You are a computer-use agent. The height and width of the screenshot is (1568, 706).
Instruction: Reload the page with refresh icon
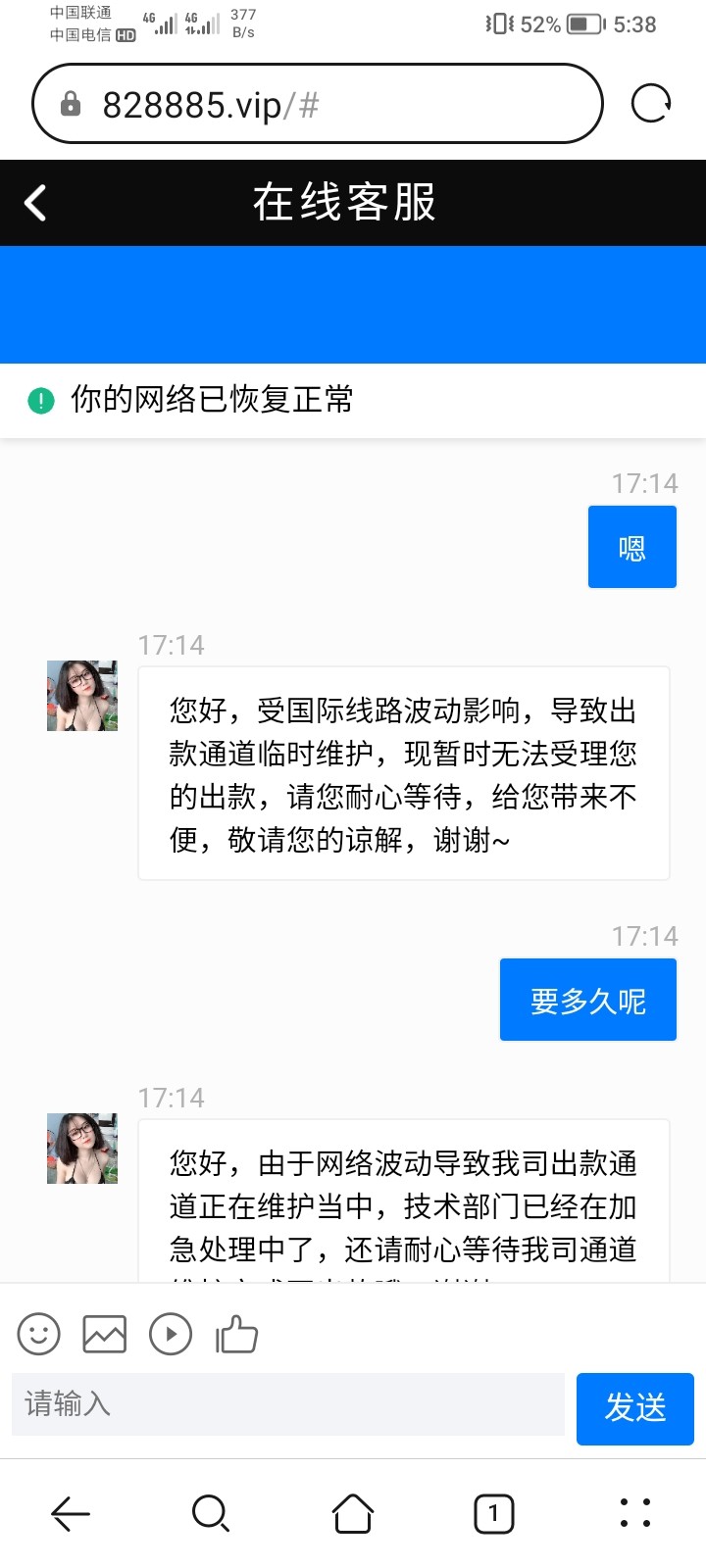tap(651, 103)
